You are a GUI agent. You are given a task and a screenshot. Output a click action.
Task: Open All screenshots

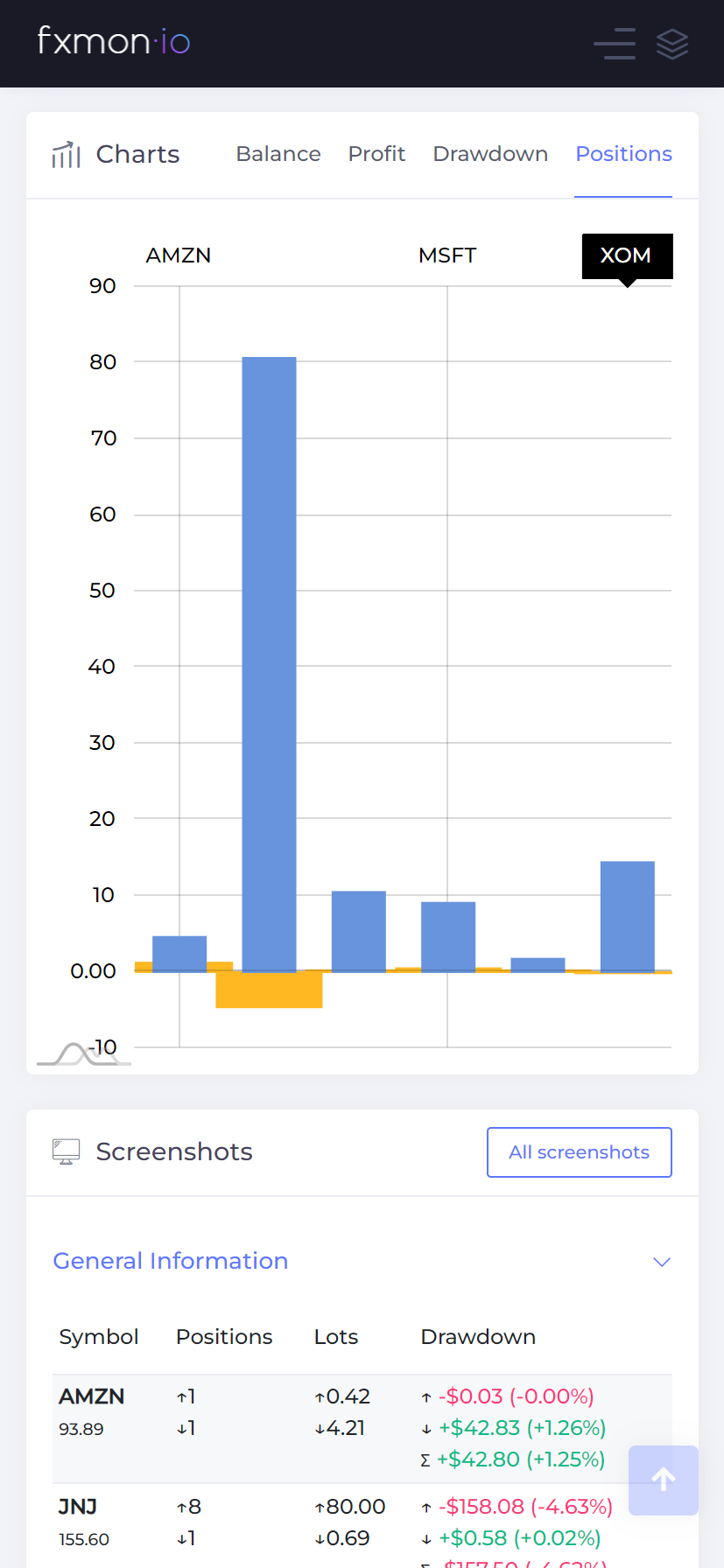coord(580,1152)
